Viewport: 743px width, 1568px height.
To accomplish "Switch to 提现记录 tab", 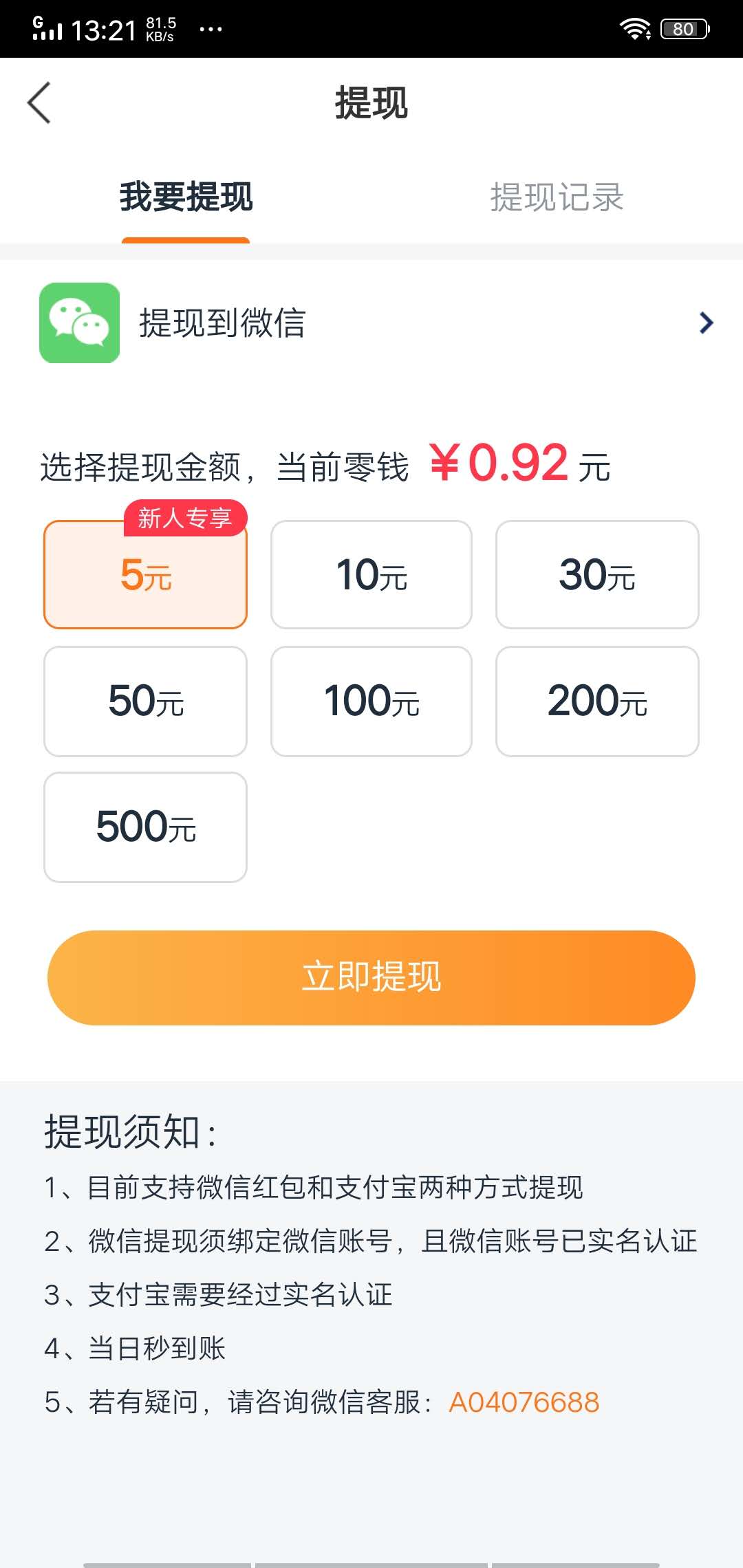I will tap(556, 198).
